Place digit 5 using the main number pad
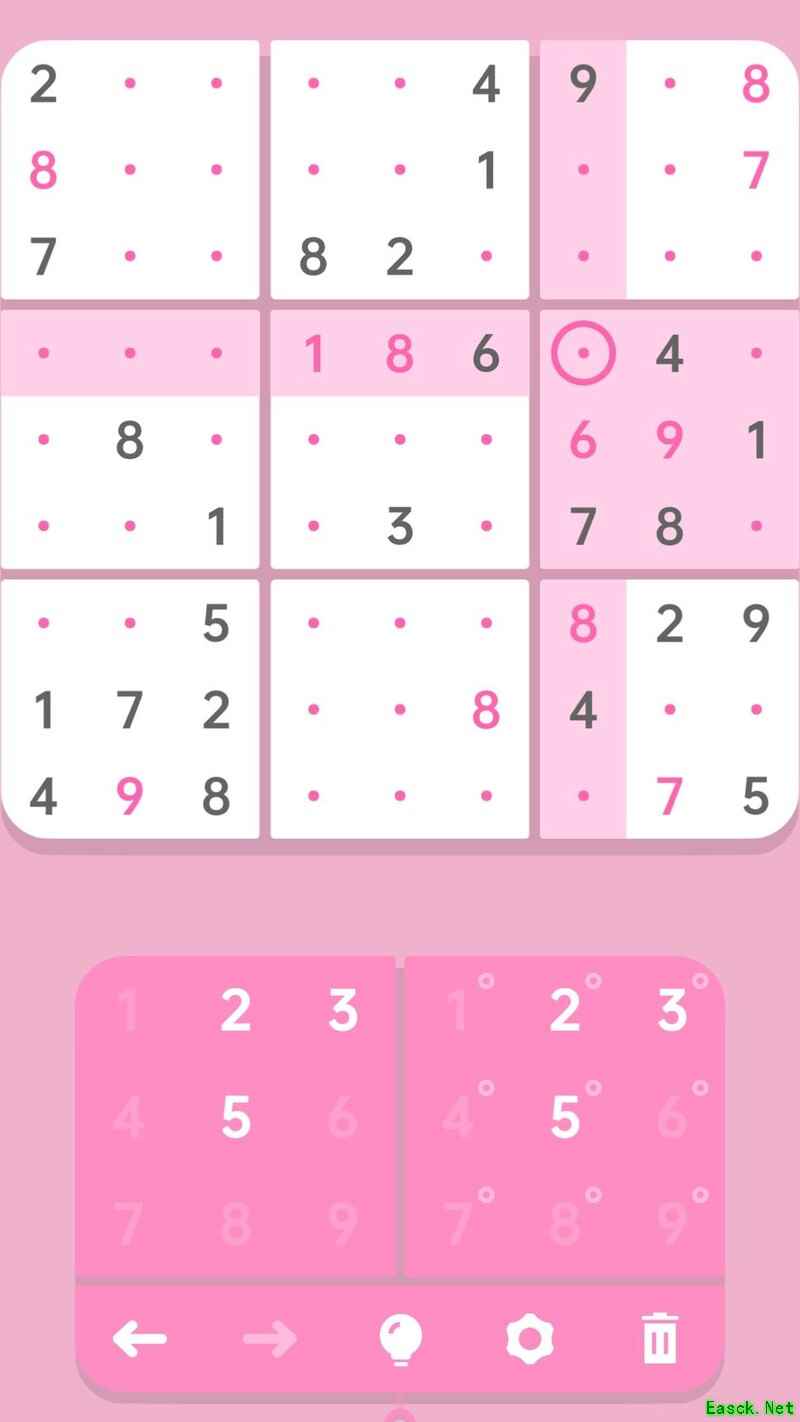800x1422 pixels. click(235, 1117)
